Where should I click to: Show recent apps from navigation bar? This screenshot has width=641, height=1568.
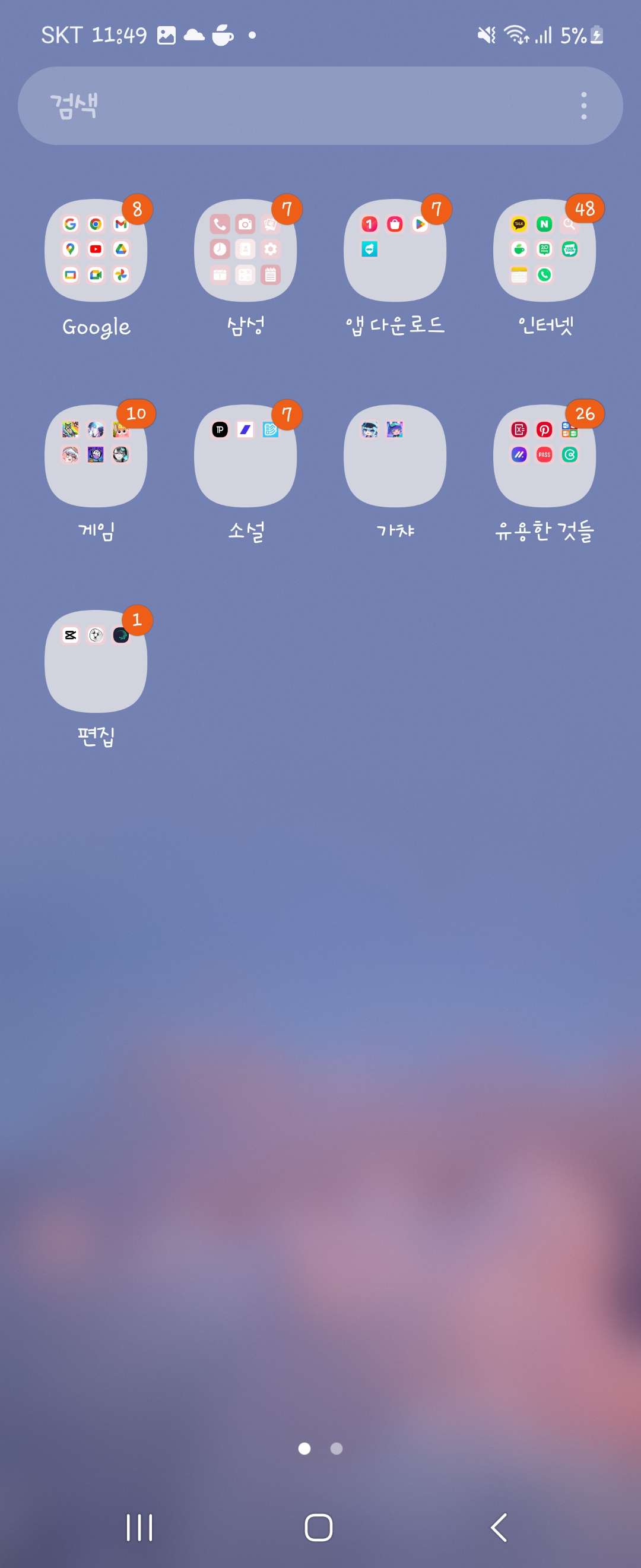coord(139,1527)
